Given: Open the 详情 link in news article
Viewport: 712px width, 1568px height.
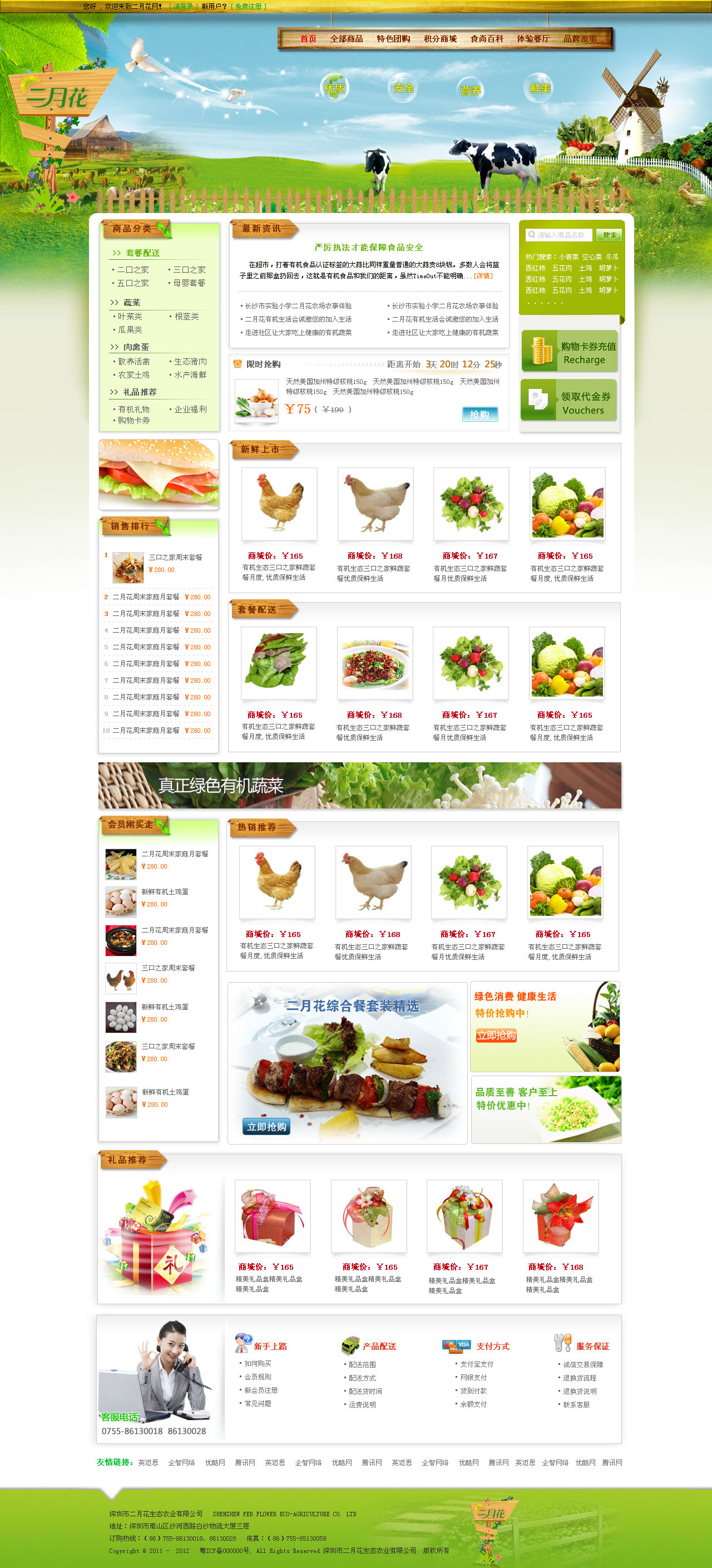Looking at the screenshot, I should coord(484,276).
